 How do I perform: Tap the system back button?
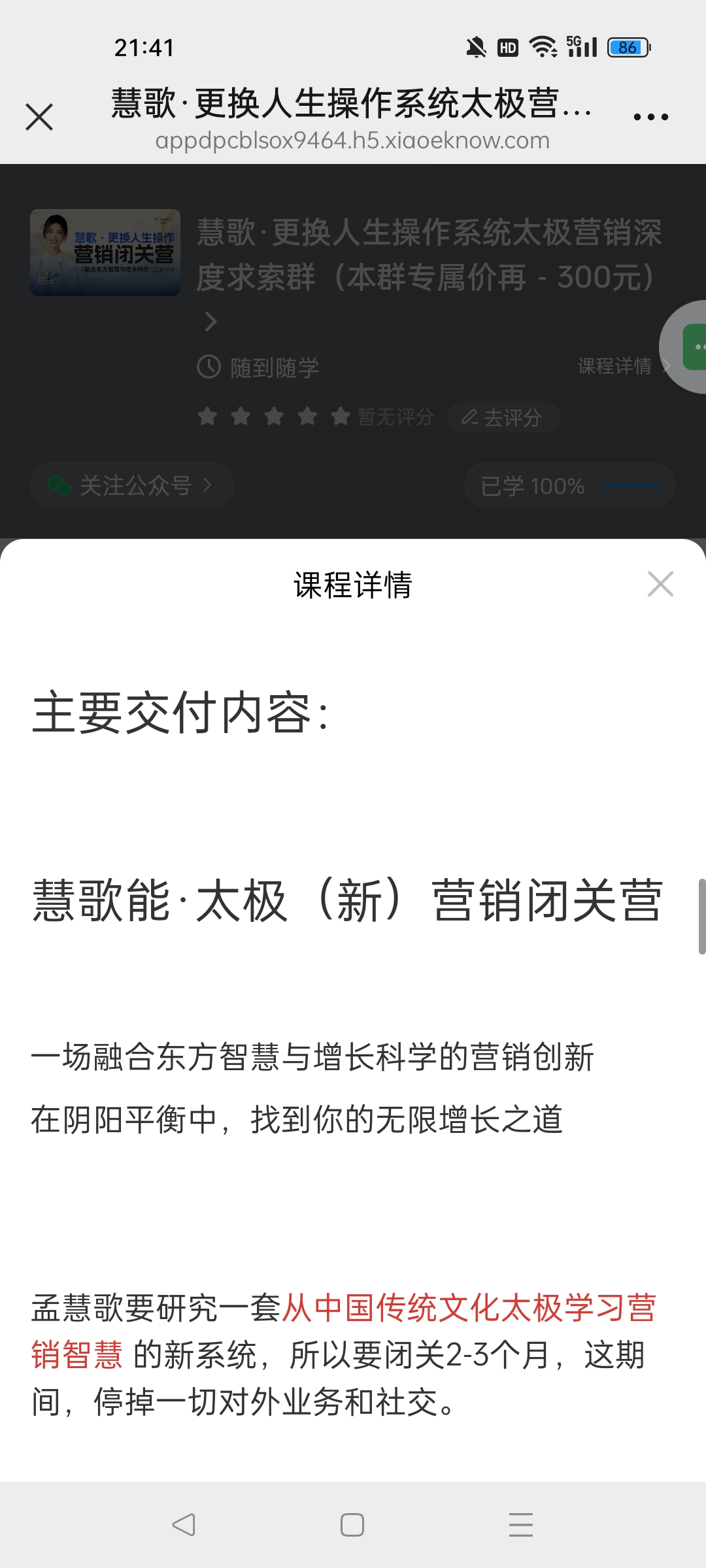tap(184, 1525)
